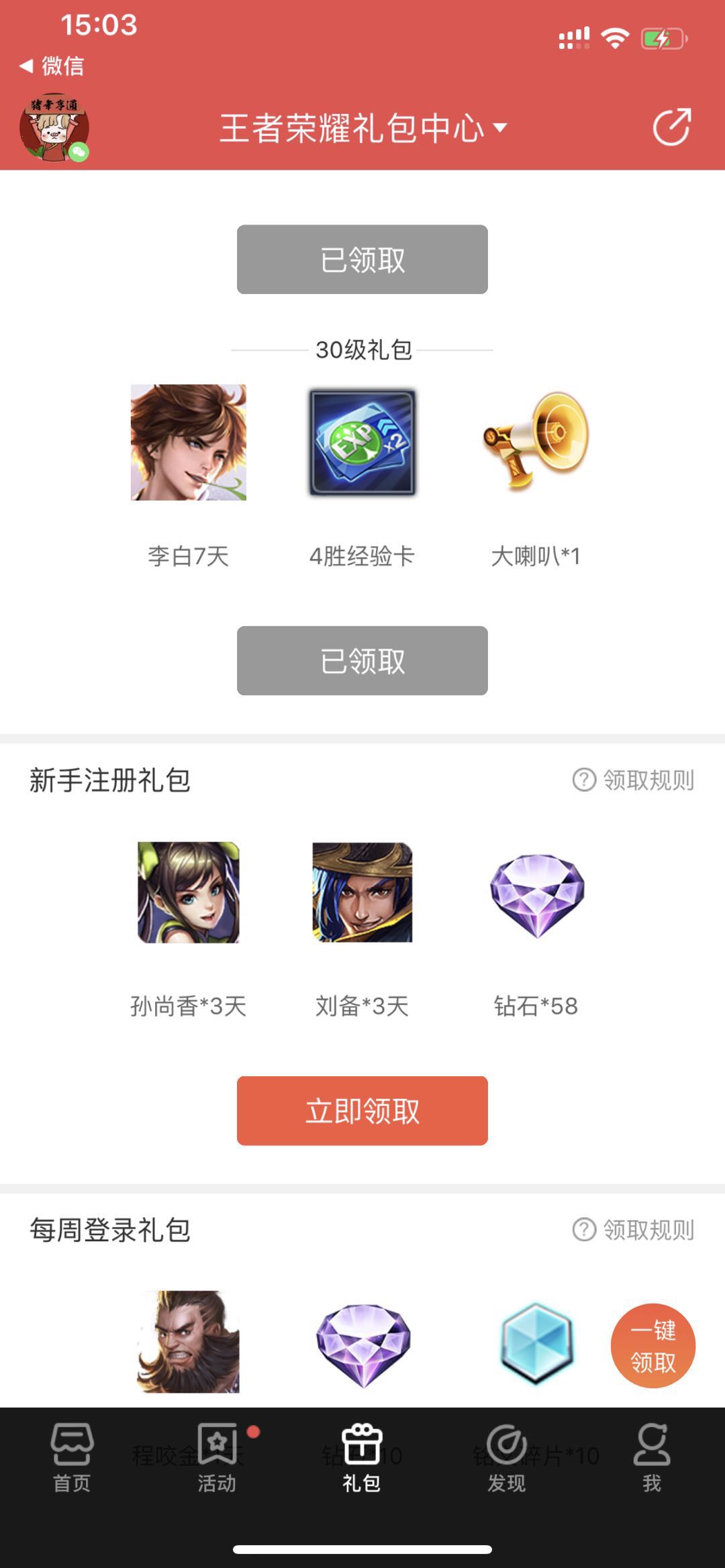725x1568 pixels.
Task: Share this page via the share icon
Action: (x=671, y=127)
